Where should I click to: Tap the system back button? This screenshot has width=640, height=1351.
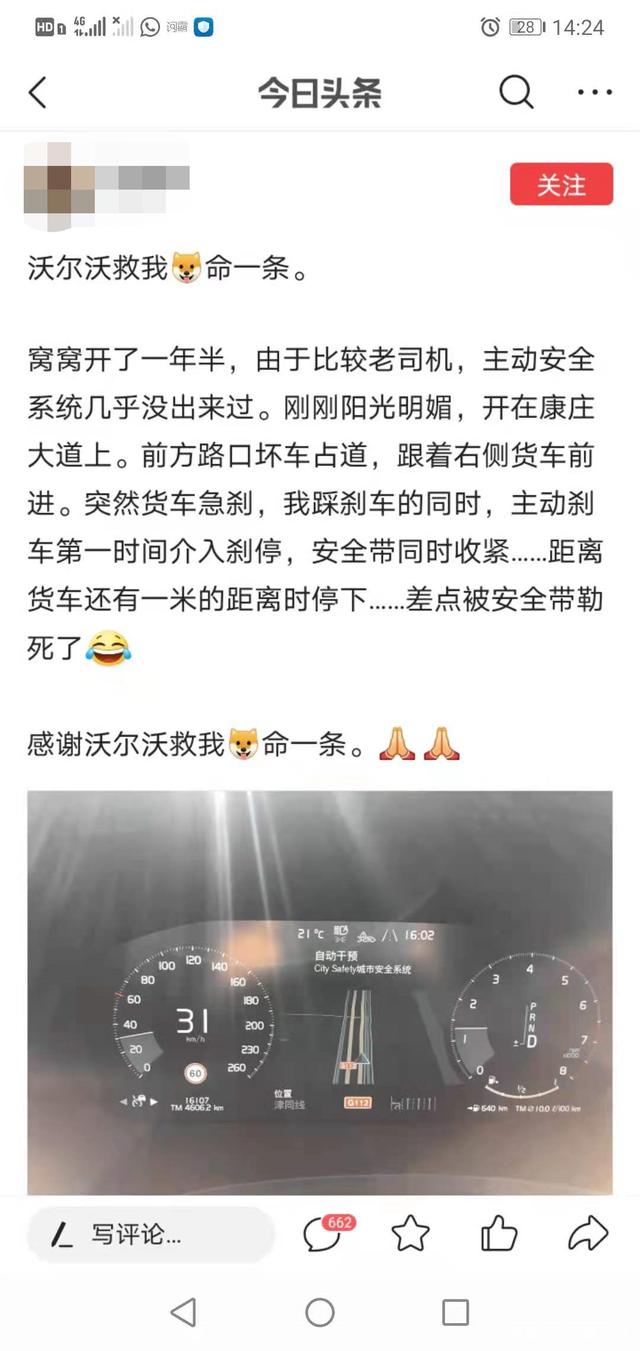coord(183,1312)
